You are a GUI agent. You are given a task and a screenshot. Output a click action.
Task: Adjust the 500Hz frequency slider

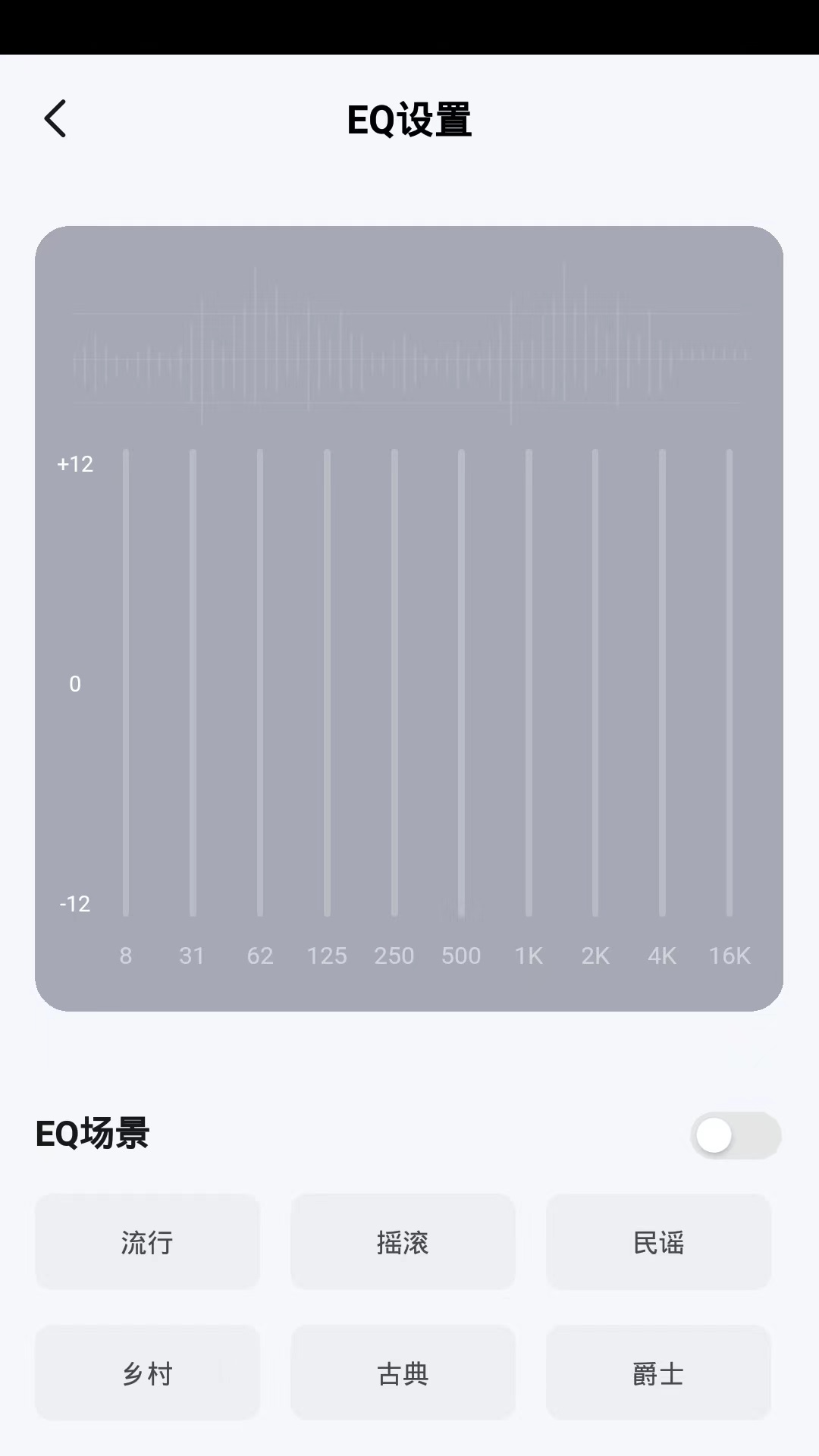(461, 682)
